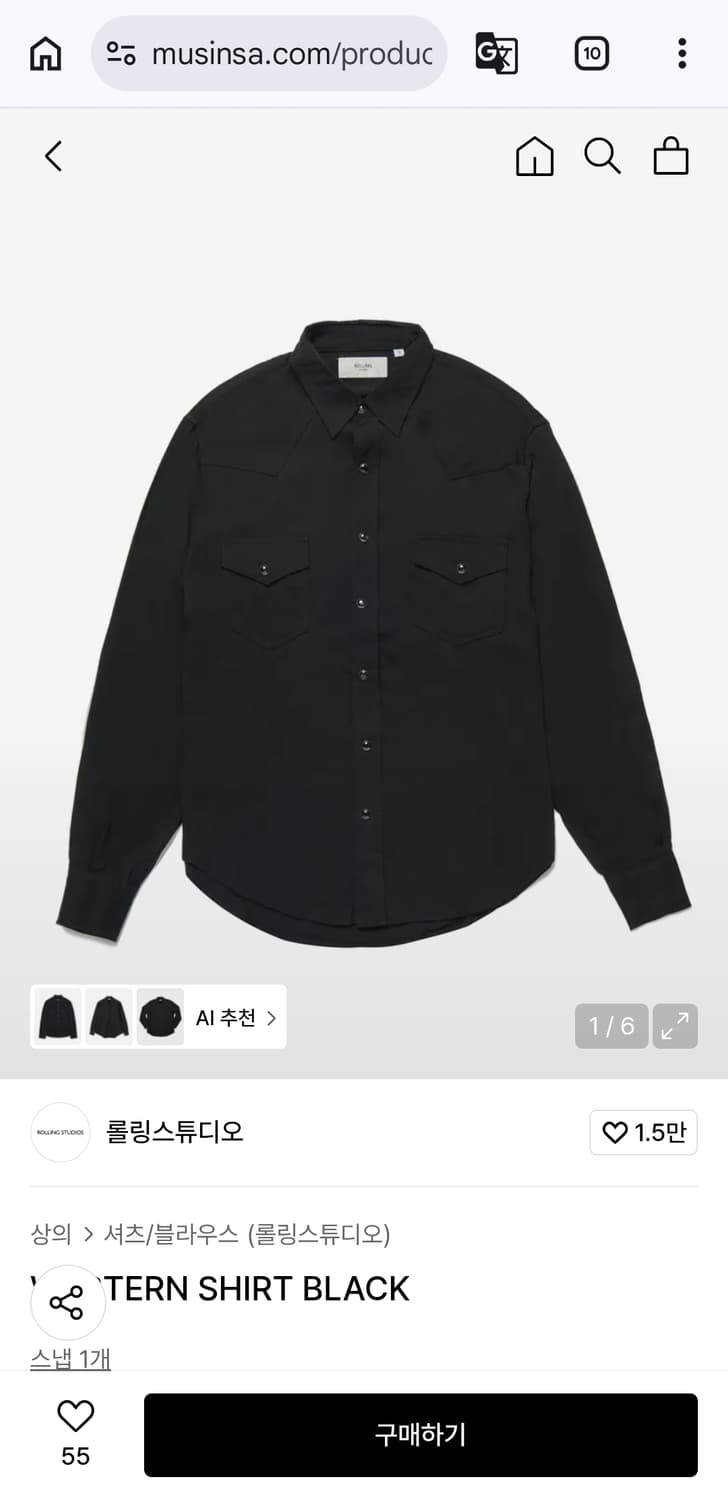Image resolution: width=728 pixels, height=1500 pixels.
Task: Share this product
Action: [x=67, y=1303]
